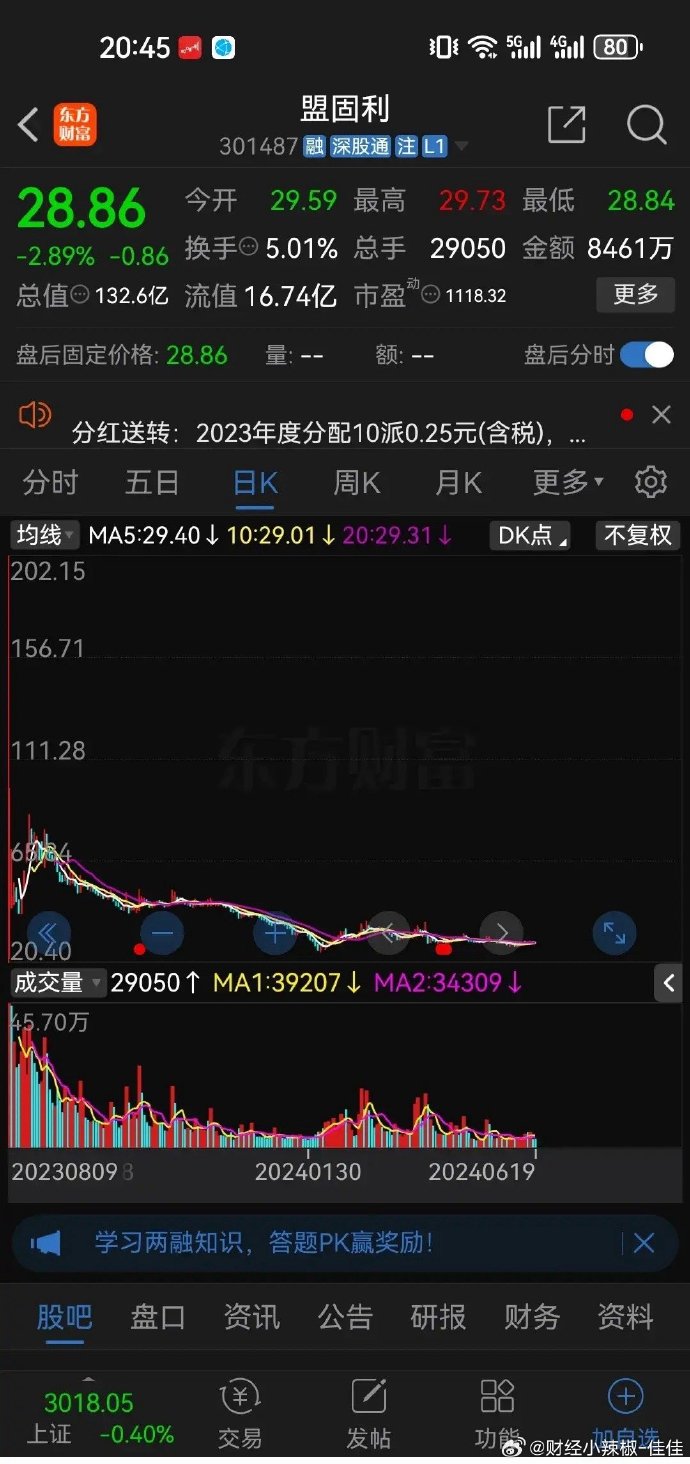Switch to the 分时 chart tab
The width and height of the screenshot is (690, 1464).
point(50,483)
